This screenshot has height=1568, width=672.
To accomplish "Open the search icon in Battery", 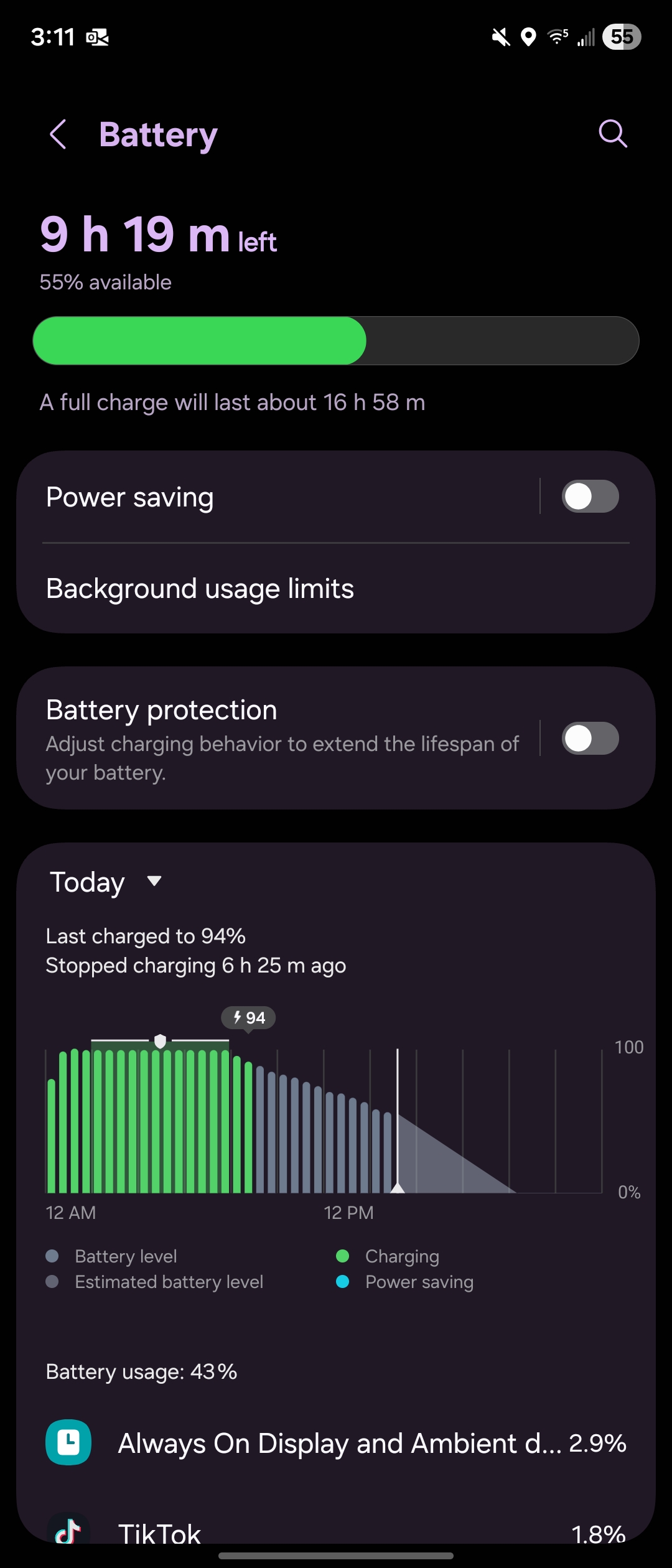I will pos(612,133).
